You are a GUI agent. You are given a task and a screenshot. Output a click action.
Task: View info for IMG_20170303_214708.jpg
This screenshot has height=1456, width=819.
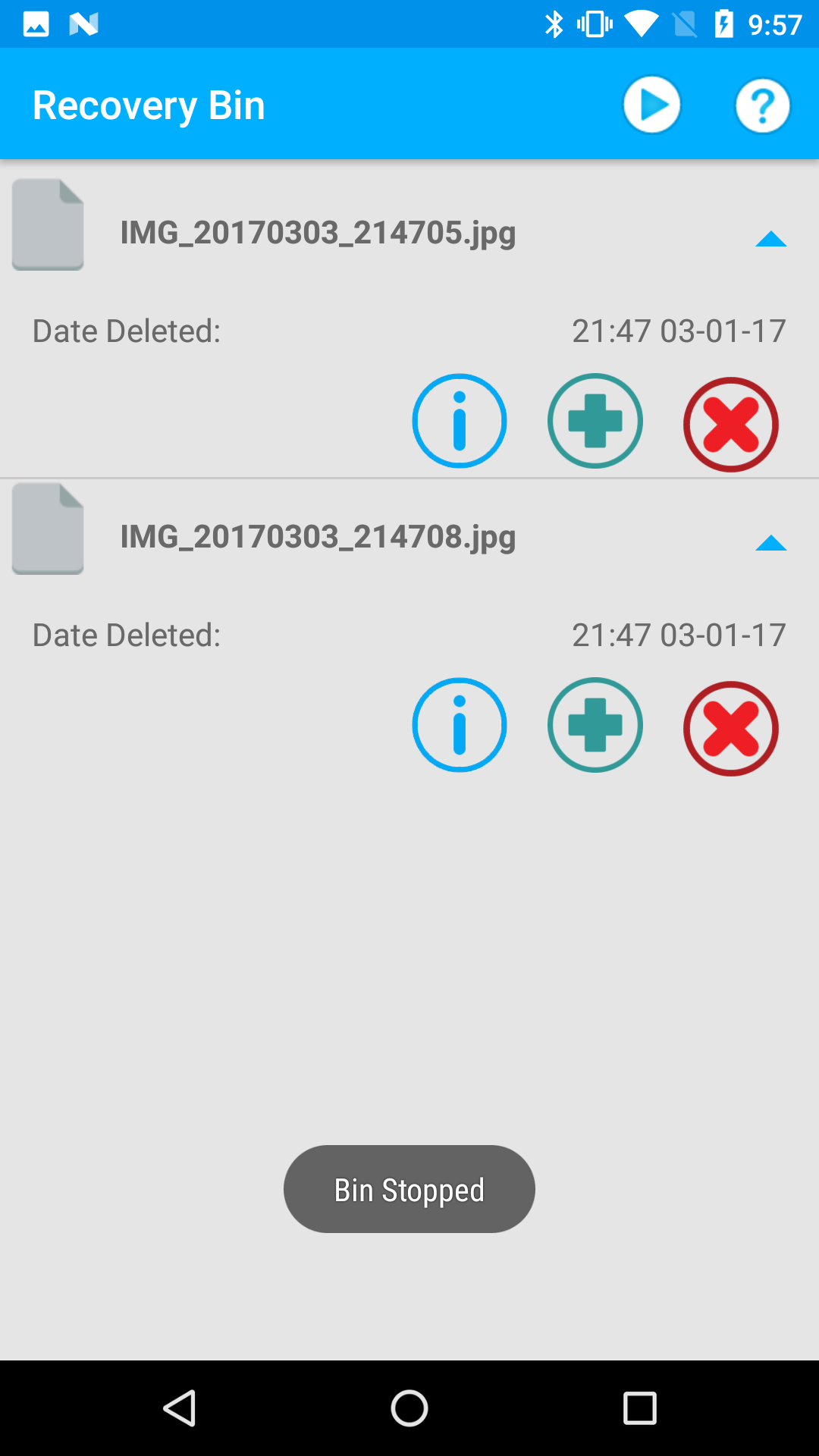point(459,724)
